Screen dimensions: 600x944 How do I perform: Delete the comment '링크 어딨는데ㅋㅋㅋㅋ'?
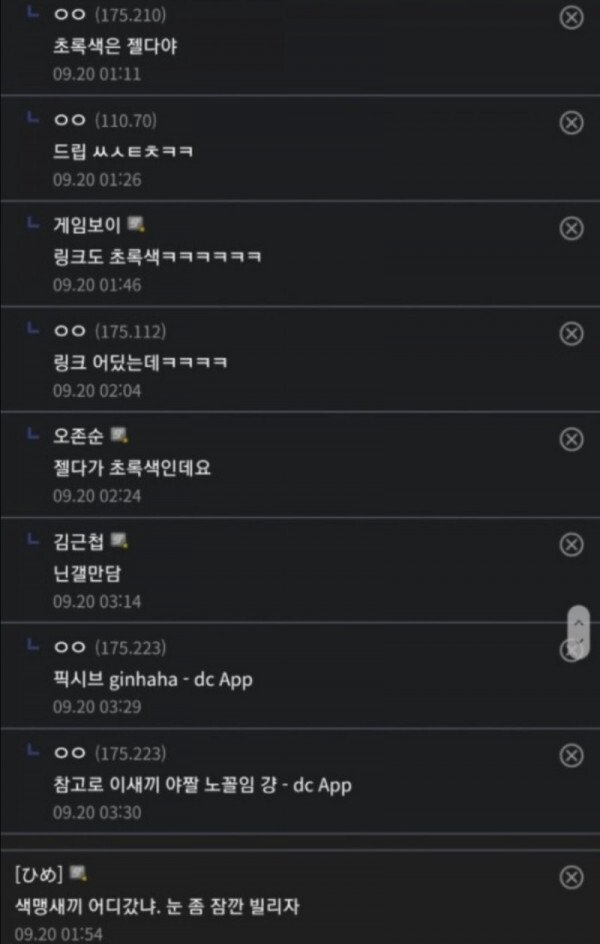pos(571,333)
